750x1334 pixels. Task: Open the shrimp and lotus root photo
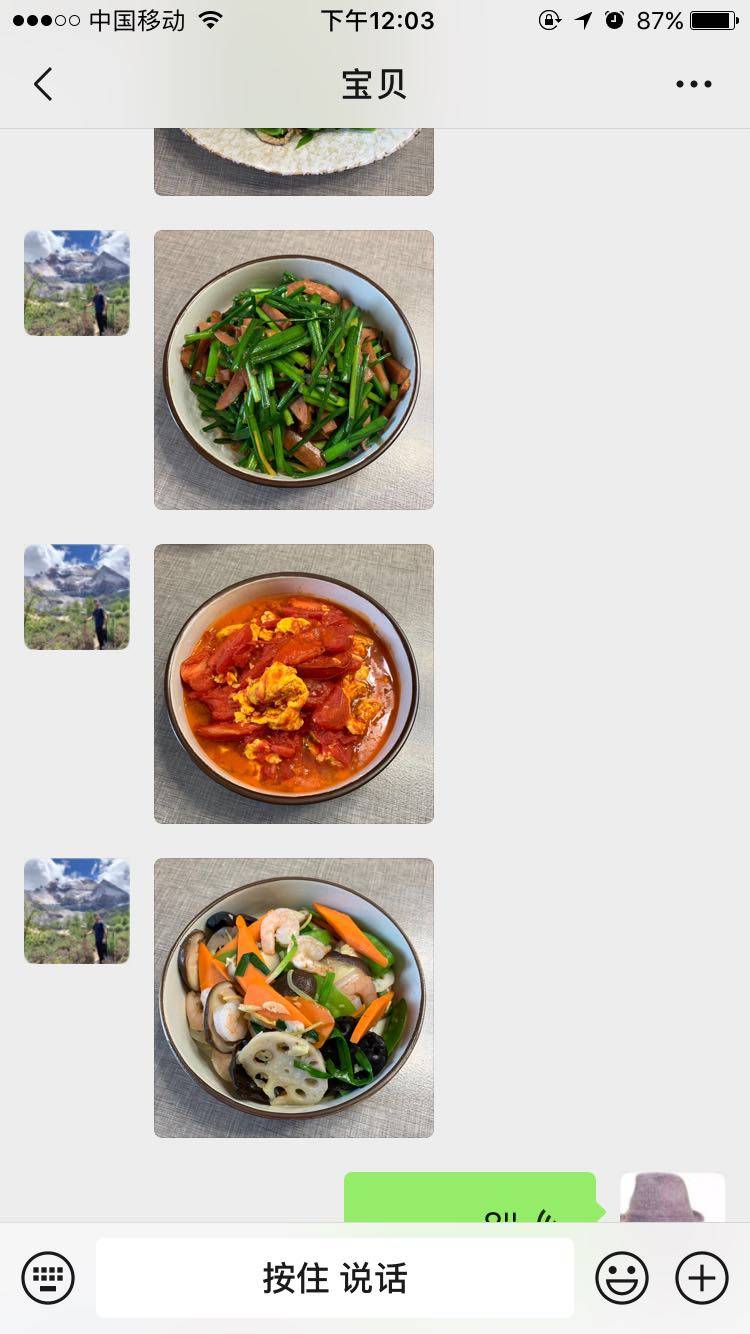tap(294, 998)
